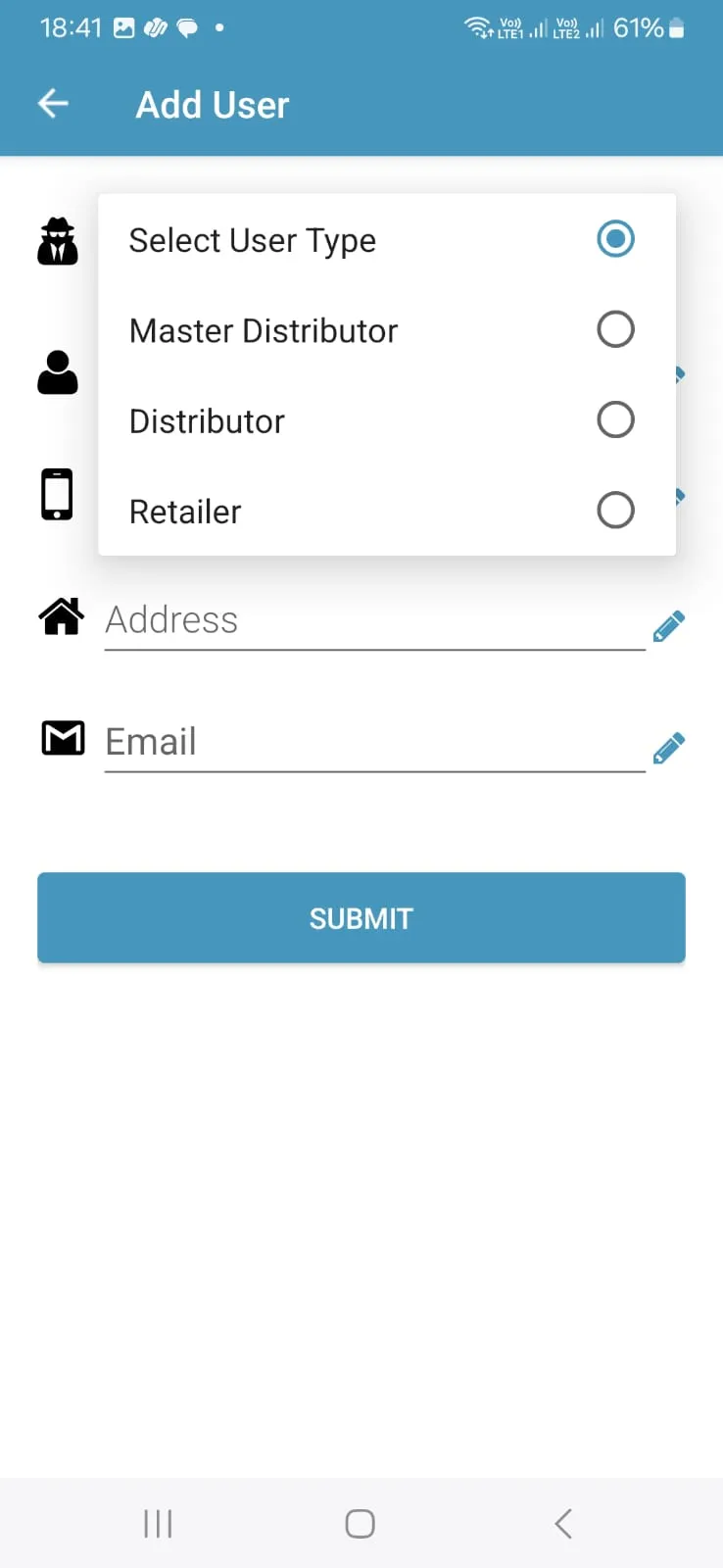Click the home icon beside Address
Image resolution: width=723 pixels, height=1568 pixels.
click(x=61, y=616)
